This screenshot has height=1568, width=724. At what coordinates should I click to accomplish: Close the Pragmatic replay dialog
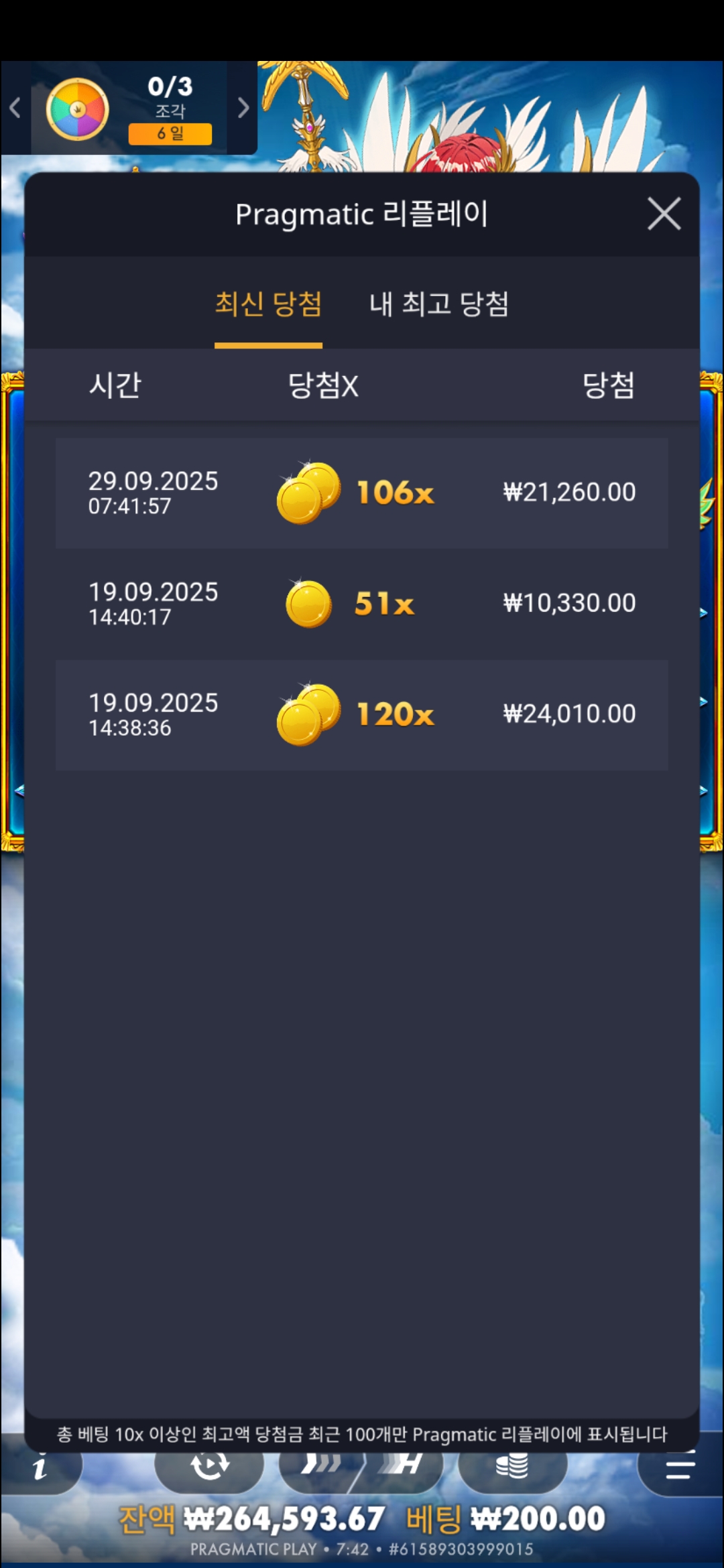[x=664, y=214]
